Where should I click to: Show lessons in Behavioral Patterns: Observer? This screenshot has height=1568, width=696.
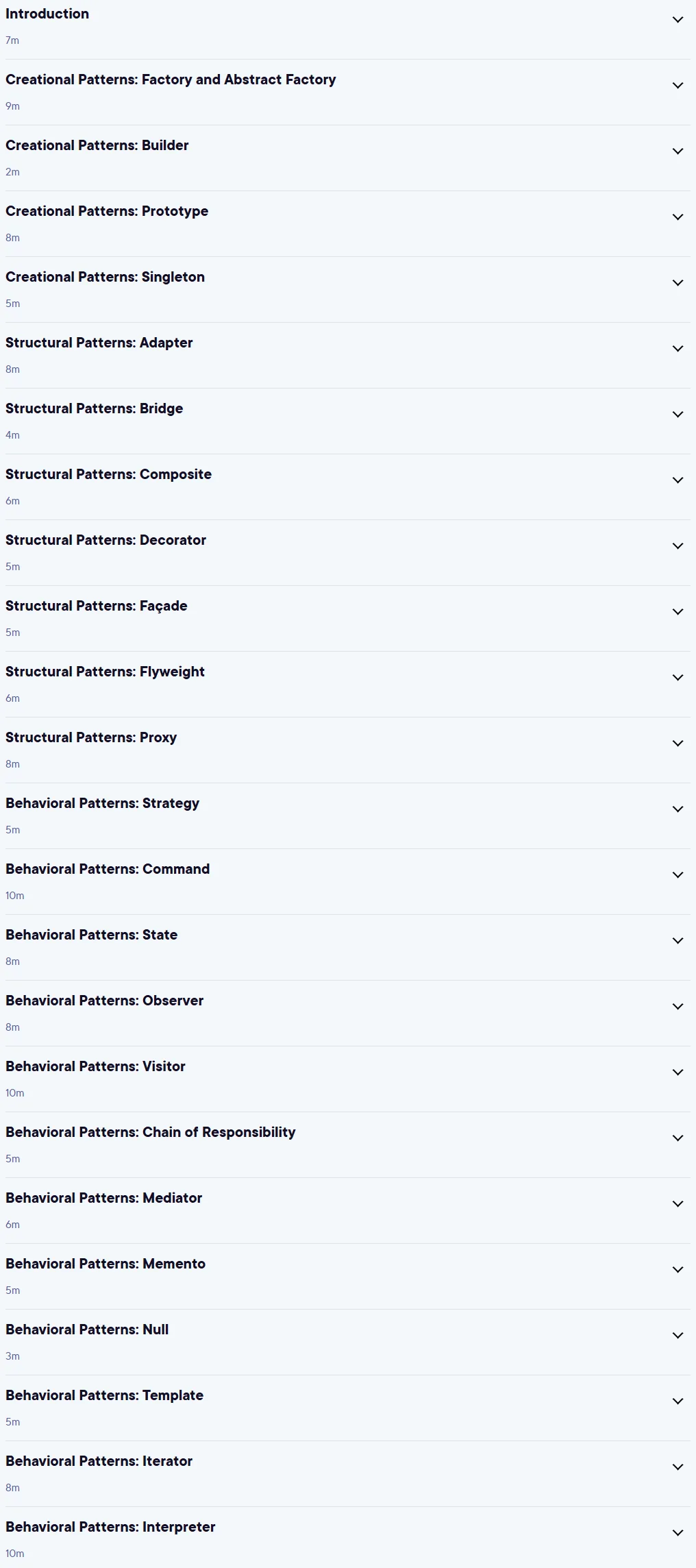pos(347,1014)
